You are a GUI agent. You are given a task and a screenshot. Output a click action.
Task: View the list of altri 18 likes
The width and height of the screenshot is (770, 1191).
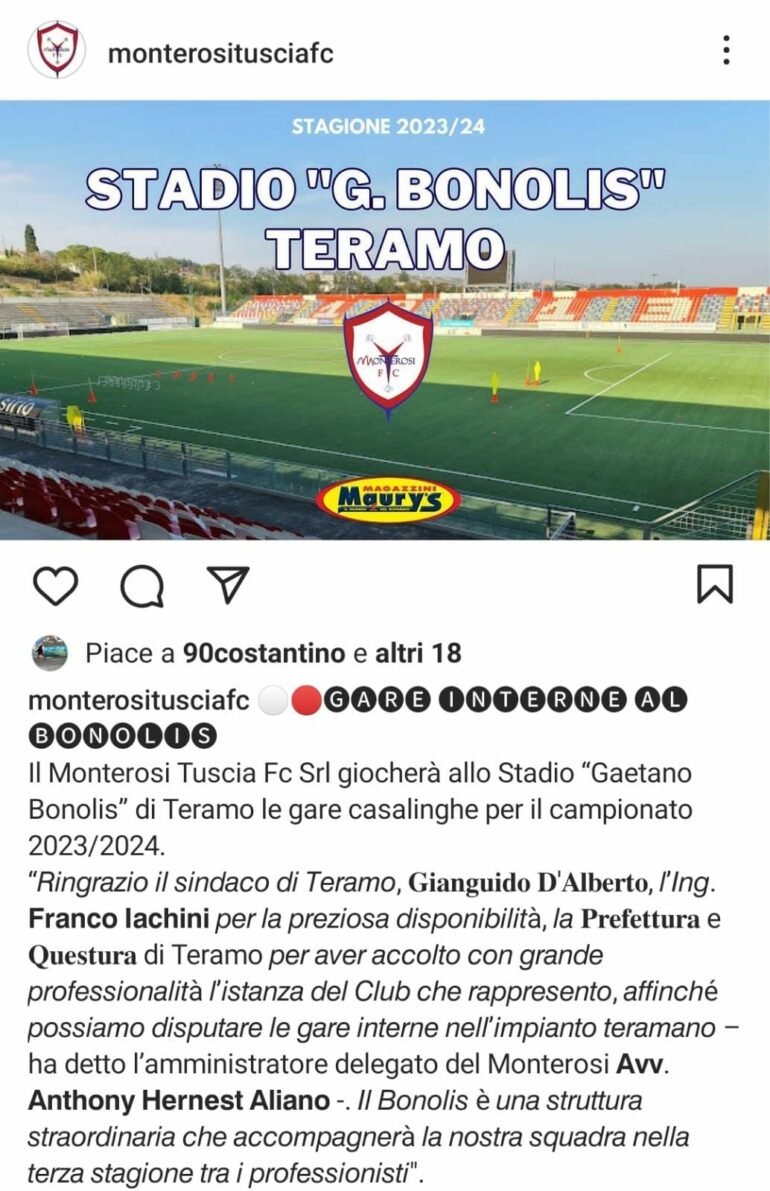(x=418, y=654)
